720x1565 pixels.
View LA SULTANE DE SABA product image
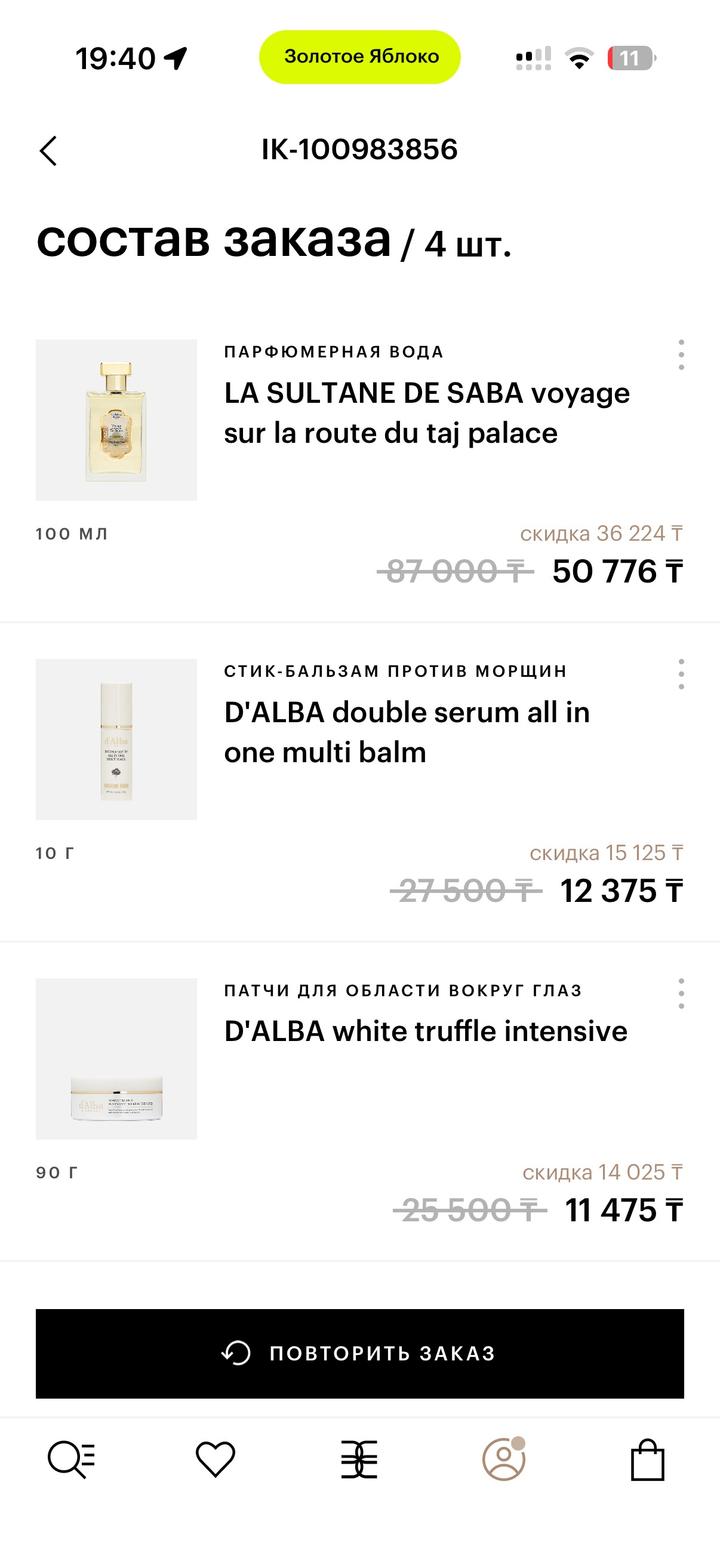coord(116,420)
